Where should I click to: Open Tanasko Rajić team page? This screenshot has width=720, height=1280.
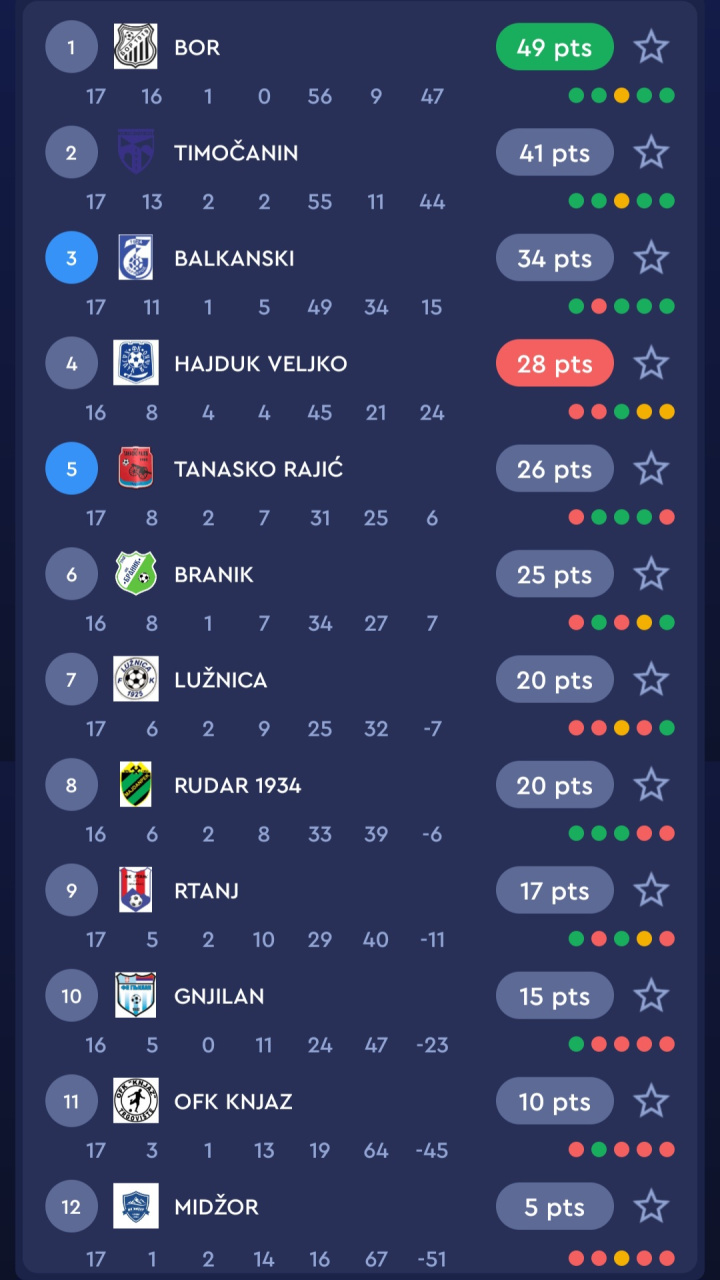258,469
